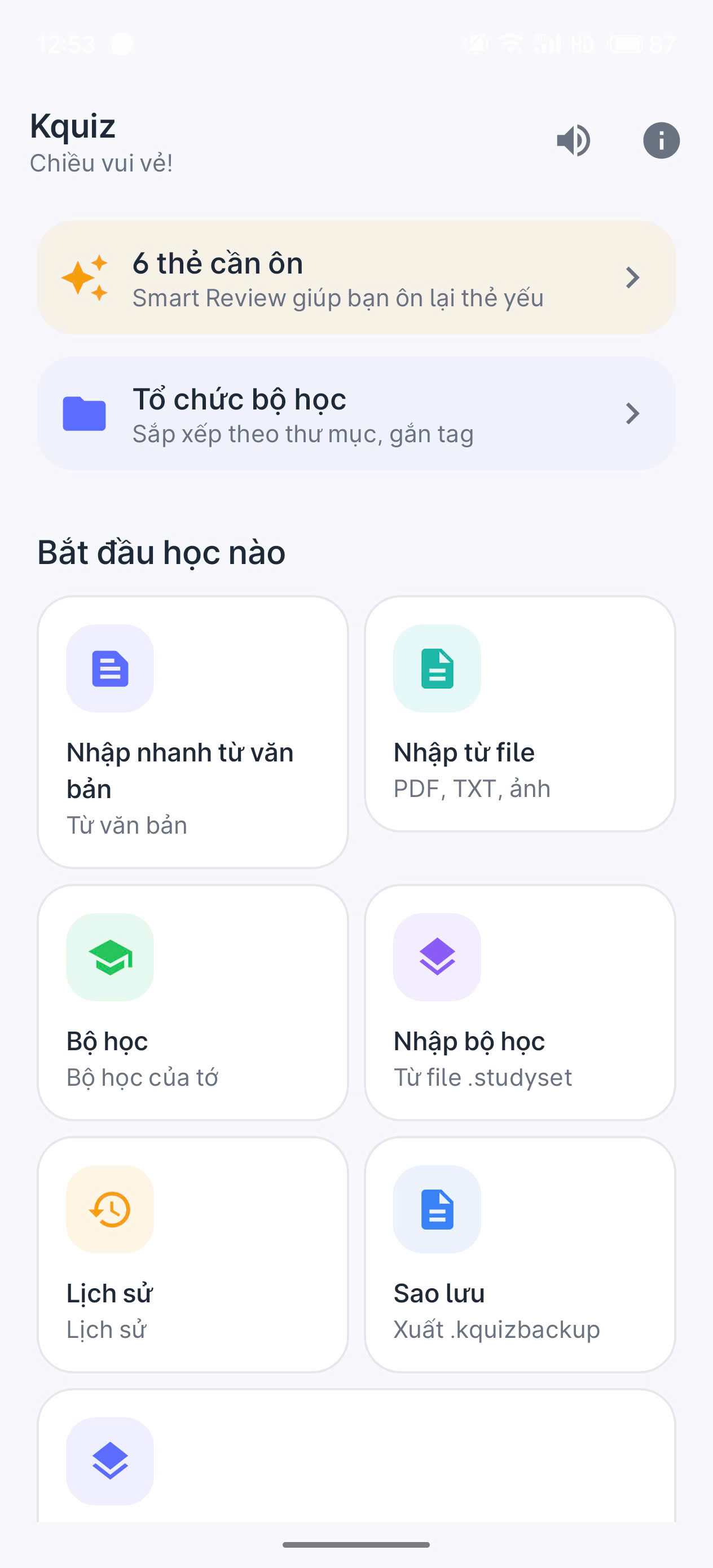Screen dimensions: 713x1568
Task: Open Tổ chức bộ học organizer
Action: 356,414
